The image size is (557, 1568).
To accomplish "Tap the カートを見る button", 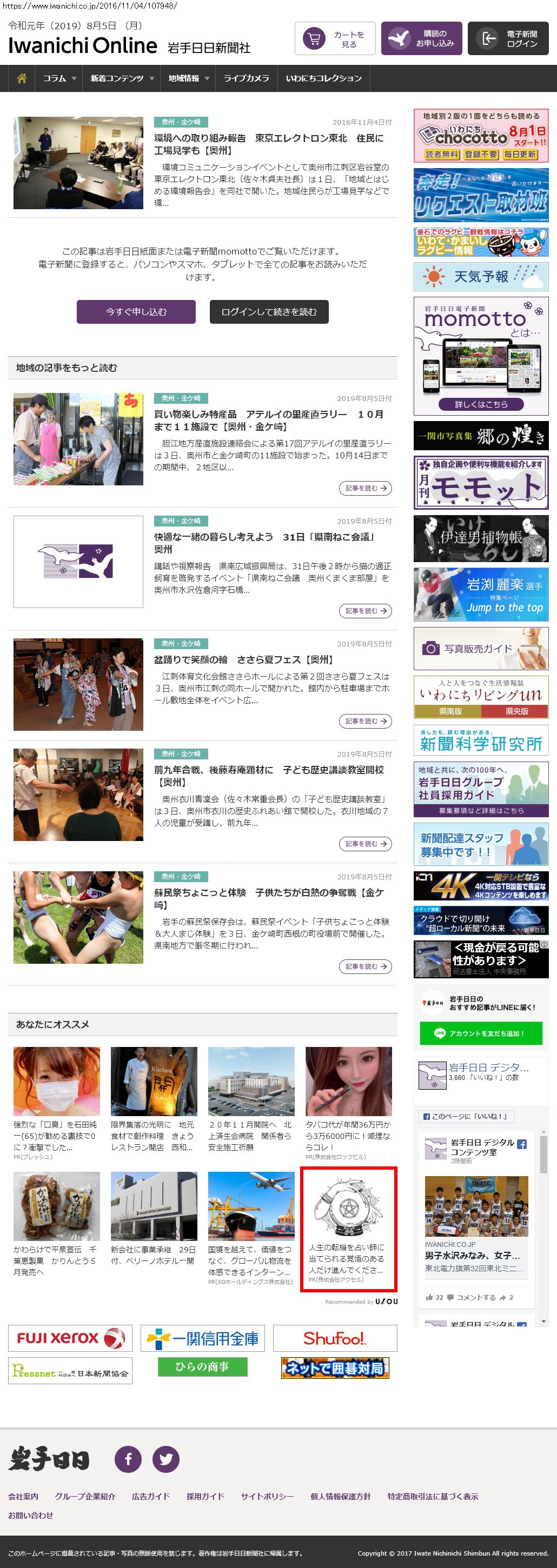I will (x=335, y=39).
